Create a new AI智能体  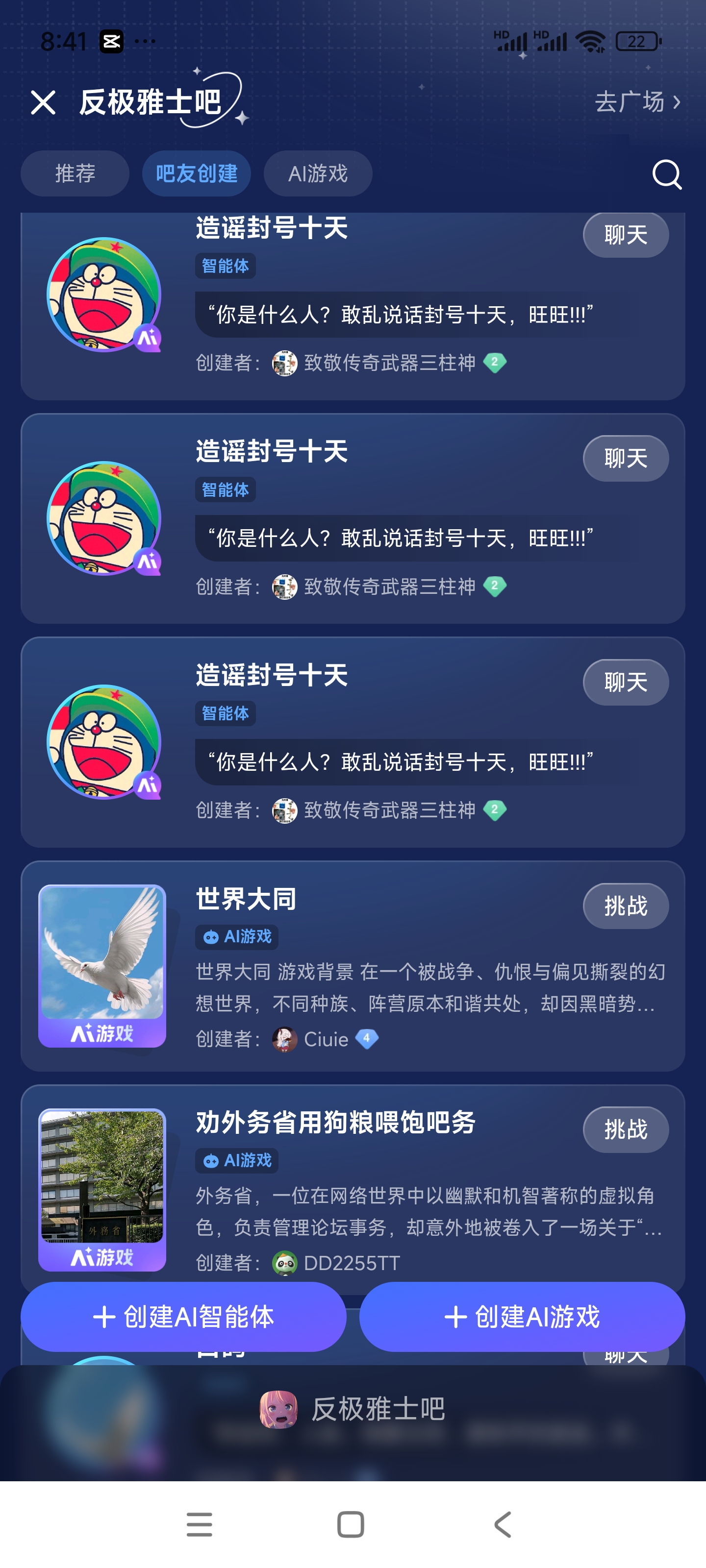183,1317
